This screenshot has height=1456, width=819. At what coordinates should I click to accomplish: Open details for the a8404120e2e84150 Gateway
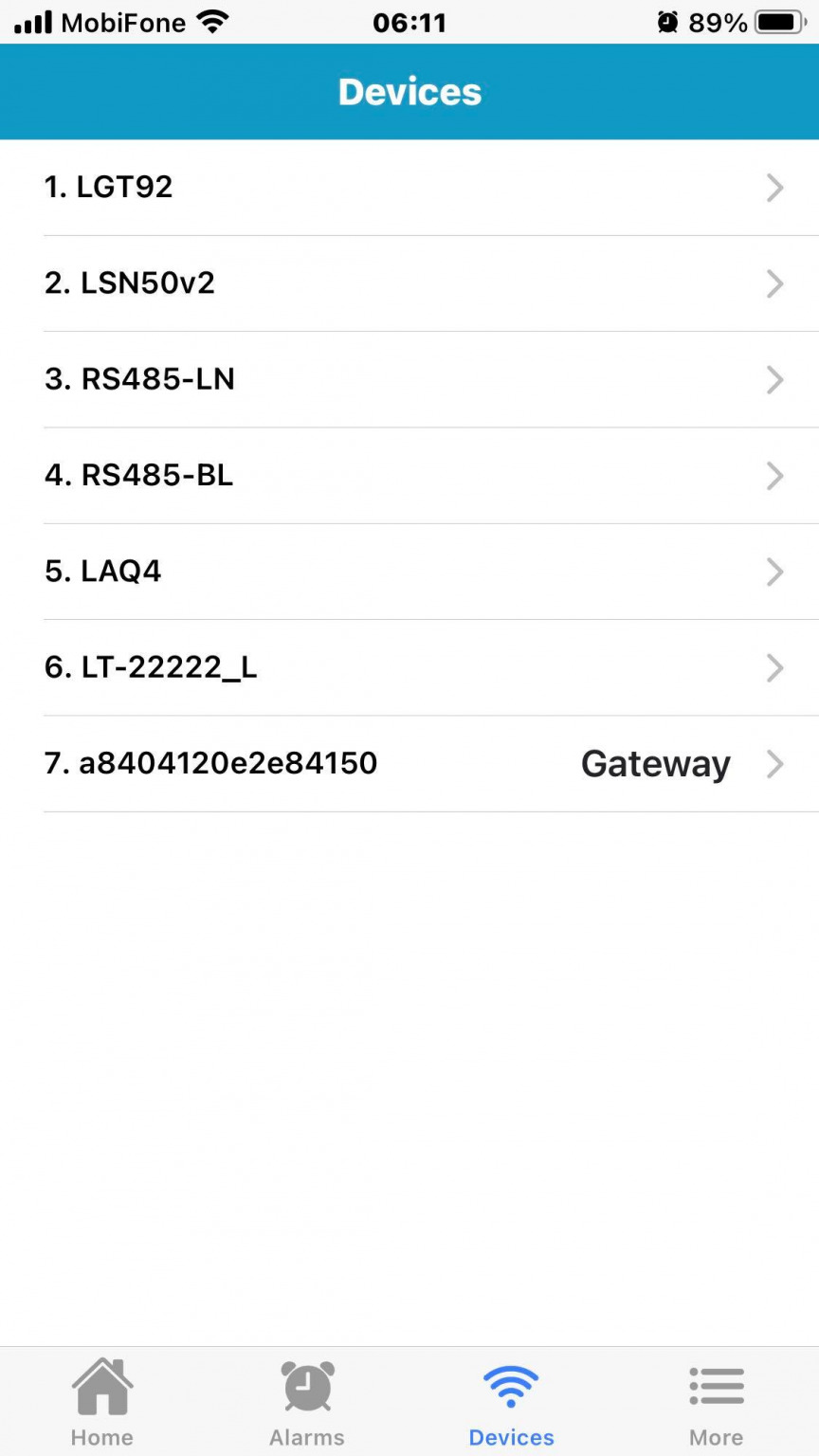(409, 763)
